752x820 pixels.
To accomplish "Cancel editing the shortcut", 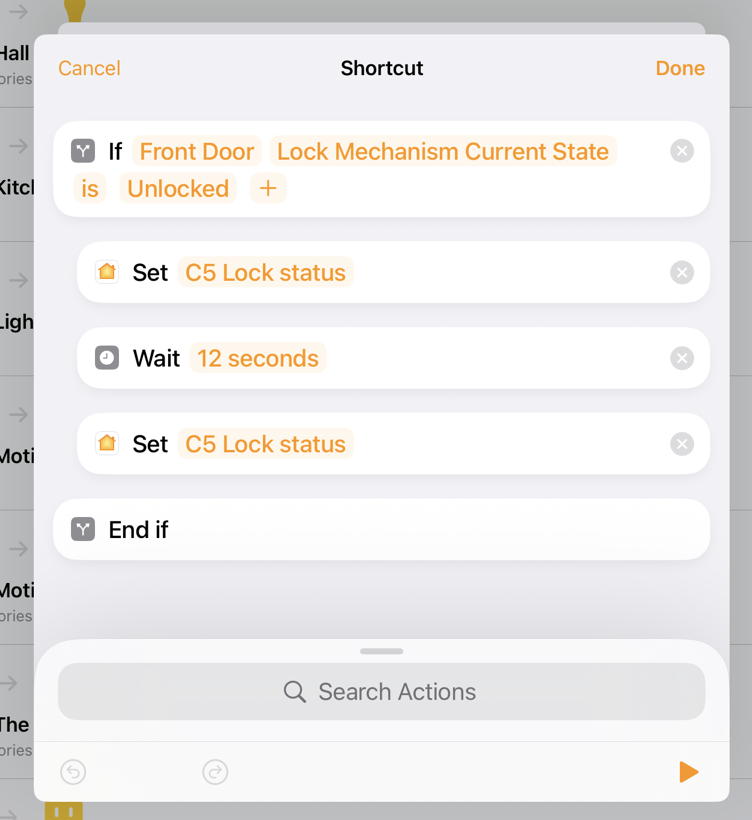I will point(89,68).
